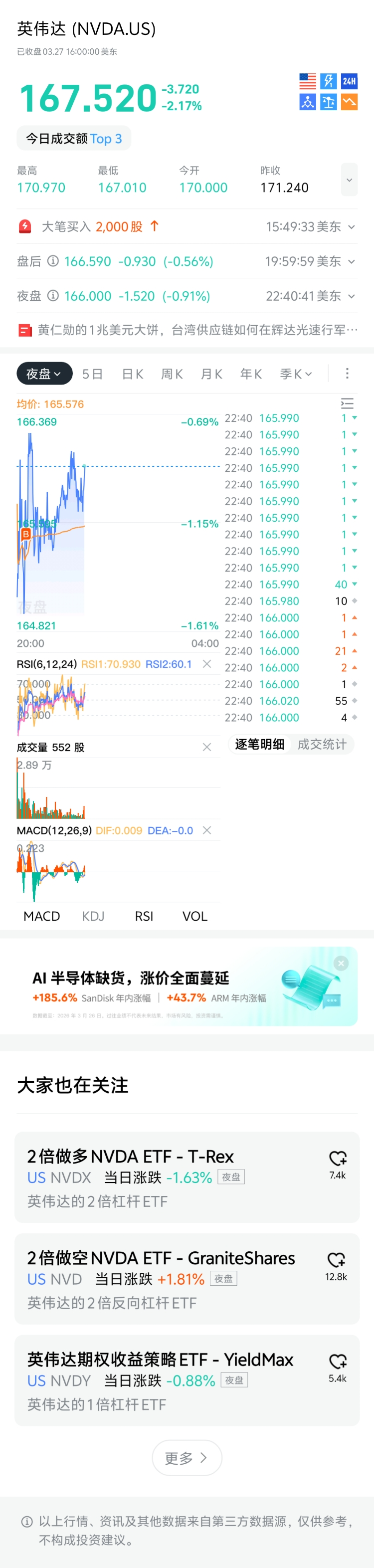Screen dimensions: 374x1568
Task: Switch chart to 5日
Action: click(92, 374)
